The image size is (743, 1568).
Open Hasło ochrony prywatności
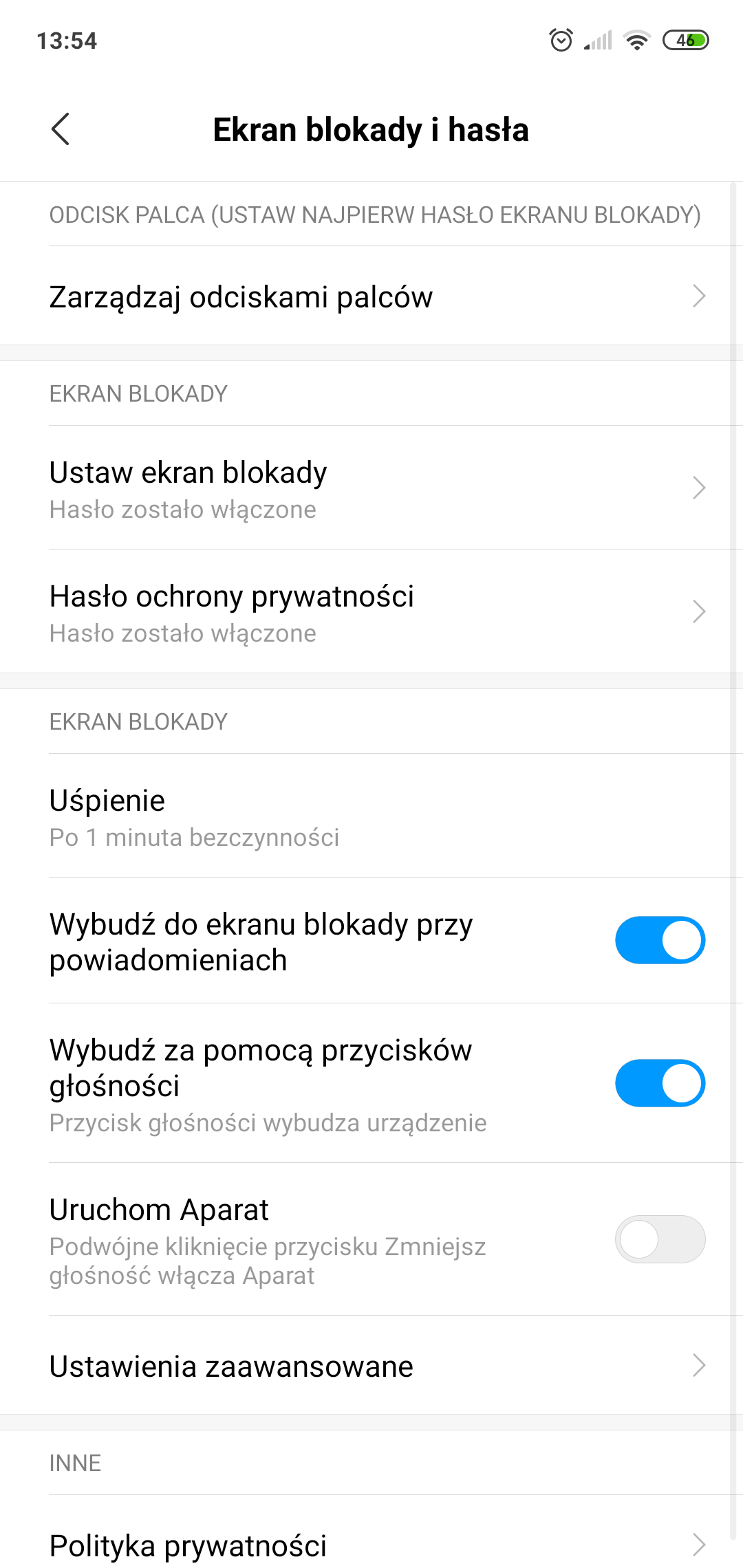[371, 611]
